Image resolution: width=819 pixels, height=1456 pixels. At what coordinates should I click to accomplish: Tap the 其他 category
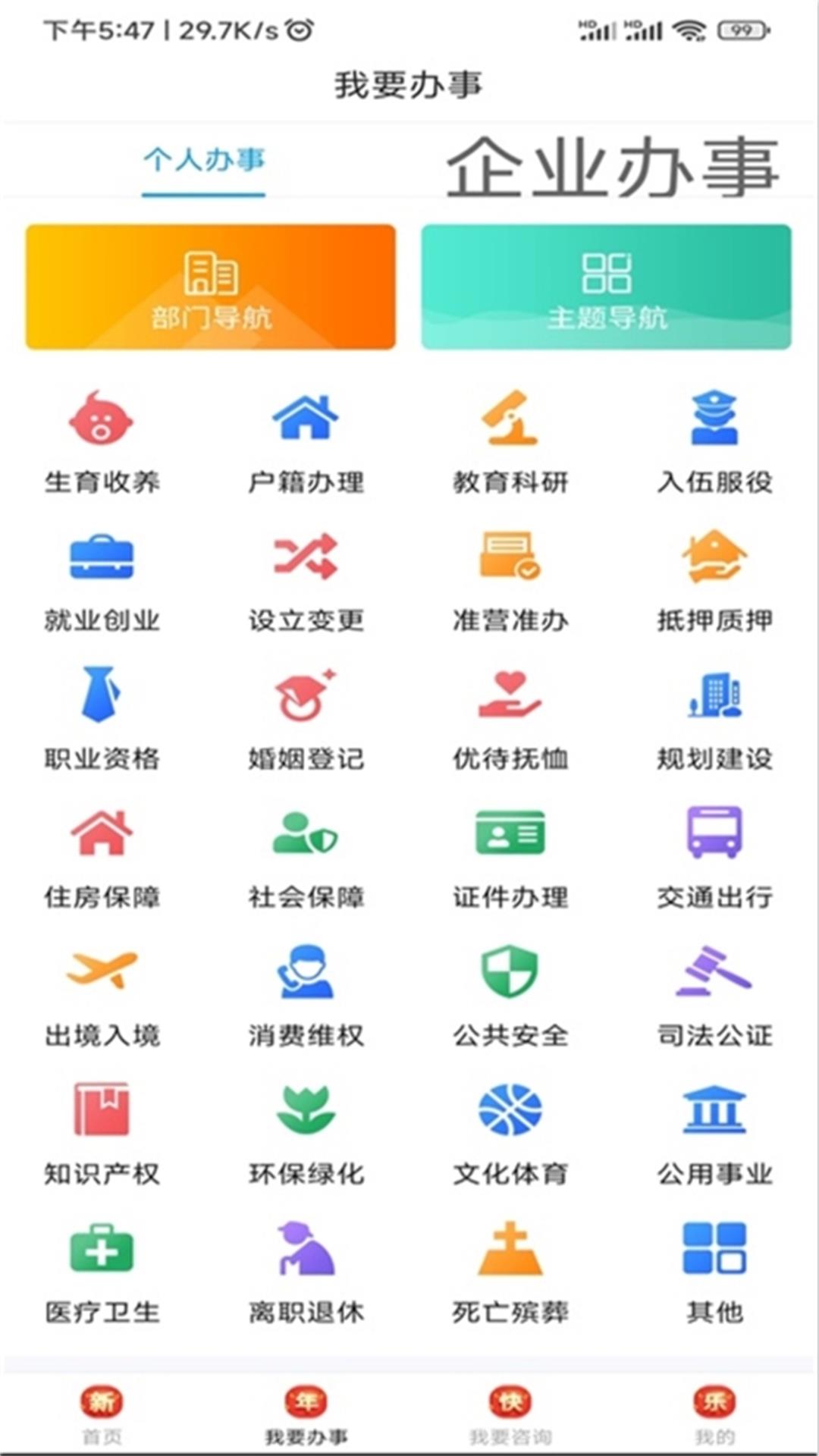point(714,1272)
